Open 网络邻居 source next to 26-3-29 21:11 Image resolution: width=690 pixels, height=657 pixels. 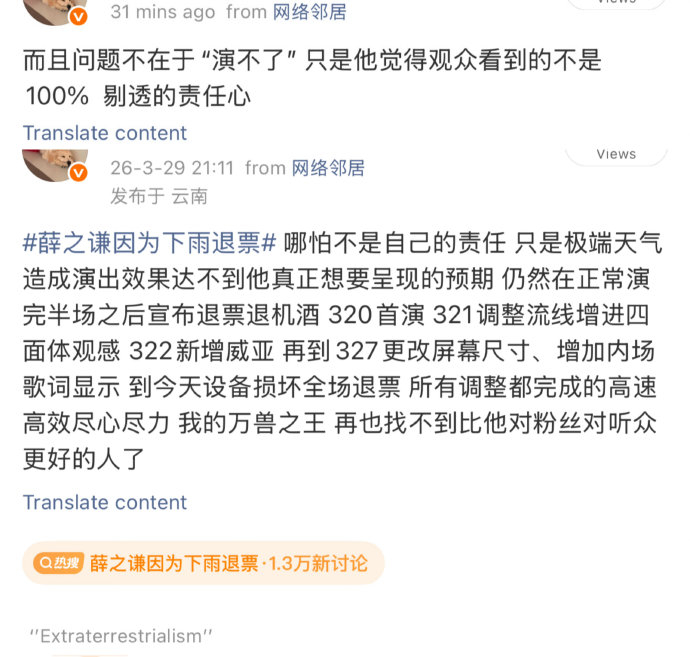(x=328, y=167)
